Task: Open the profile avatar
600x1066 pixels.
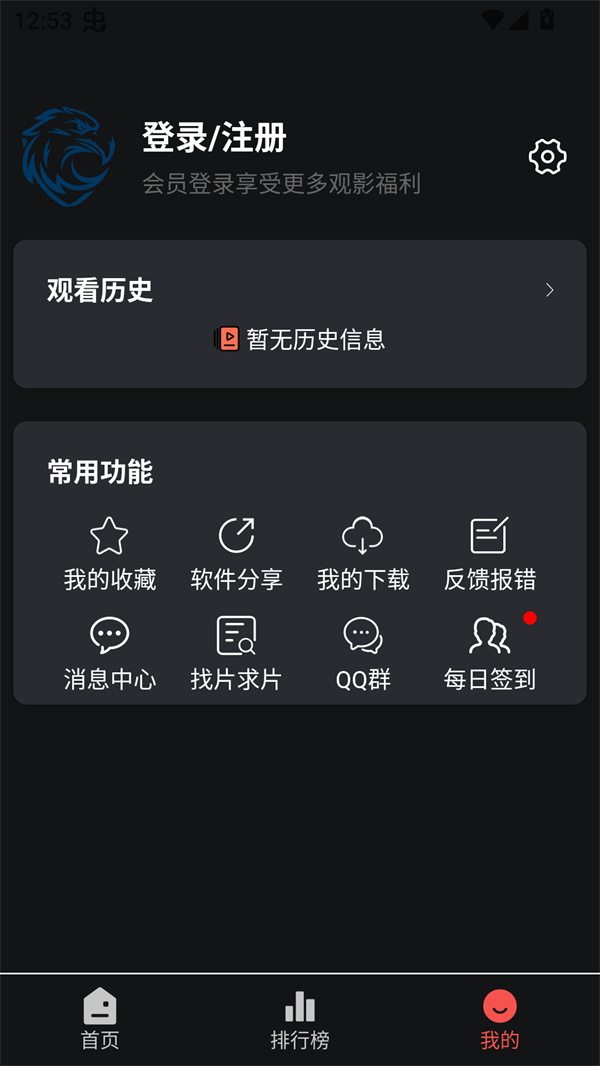Action: coord(68,157)
